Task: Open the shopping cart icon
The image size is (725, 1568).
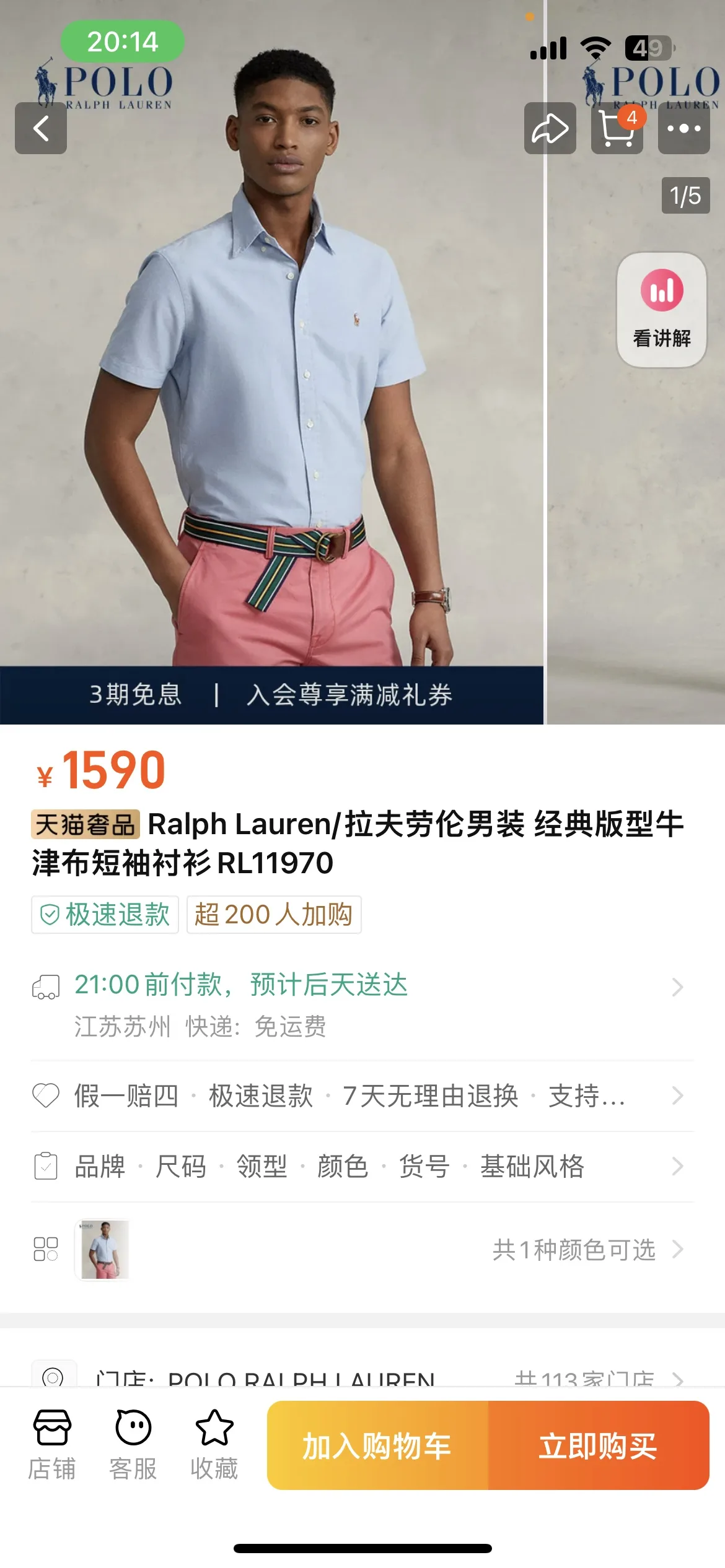Action: click(x=617, y=128)
